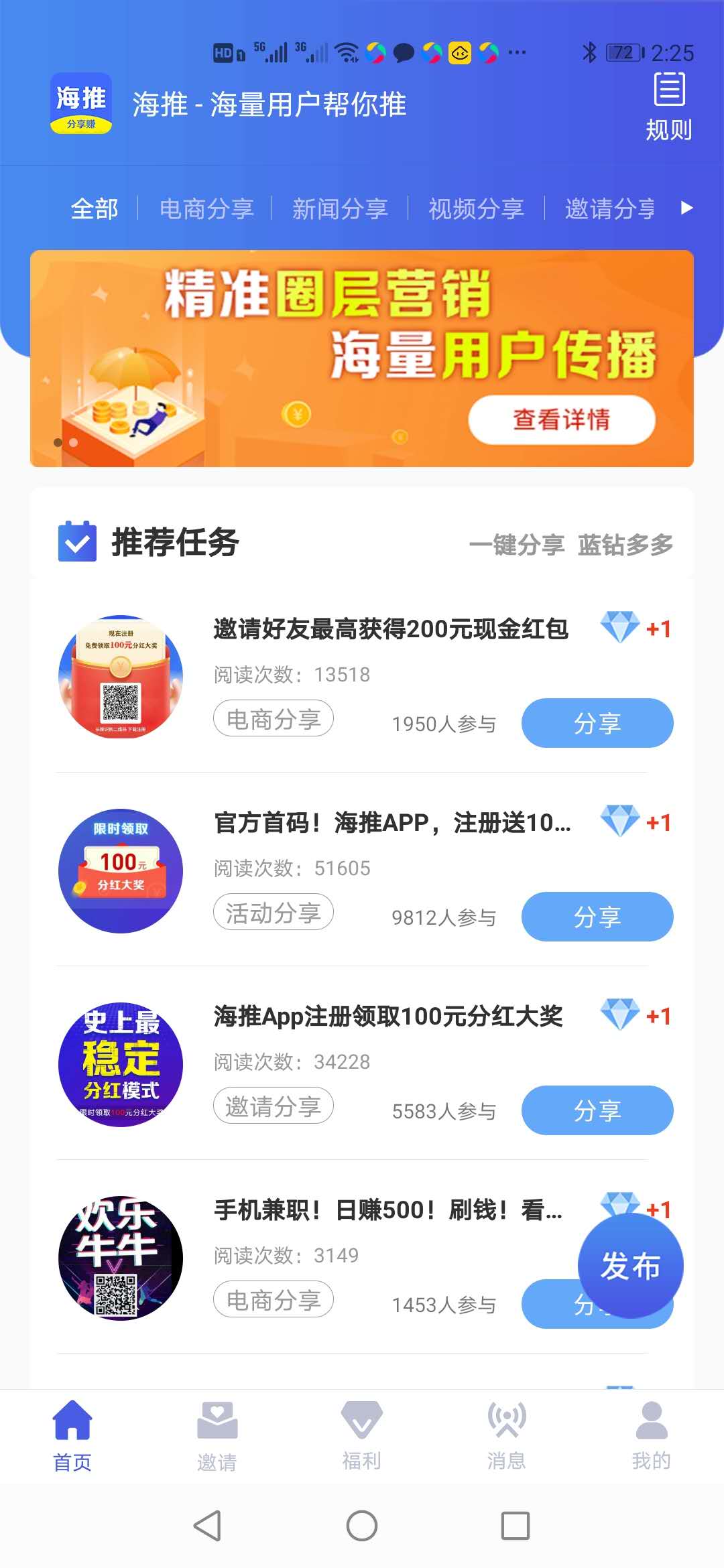Tap the arrow to show more categories
This screenshot has width=724, height=1568.
(686, 208)
